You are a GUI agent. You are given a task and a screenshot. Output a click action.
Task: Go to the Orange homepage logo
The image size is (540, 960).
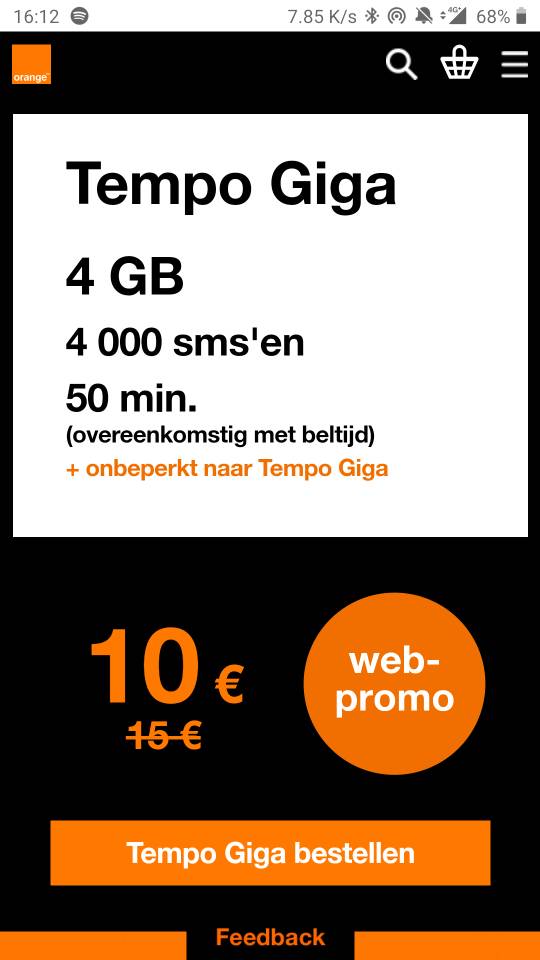click(31, 64)
